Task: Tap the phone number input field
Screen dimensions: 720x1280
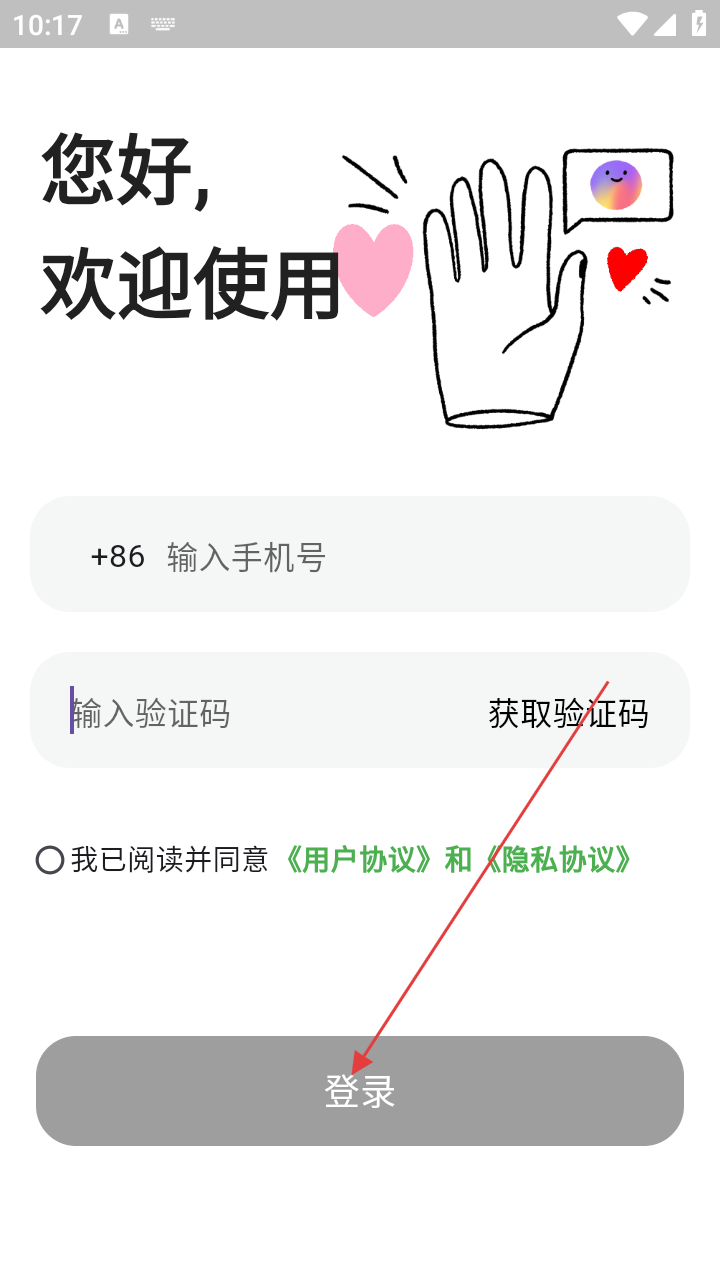Action: [x=400, y=556]
